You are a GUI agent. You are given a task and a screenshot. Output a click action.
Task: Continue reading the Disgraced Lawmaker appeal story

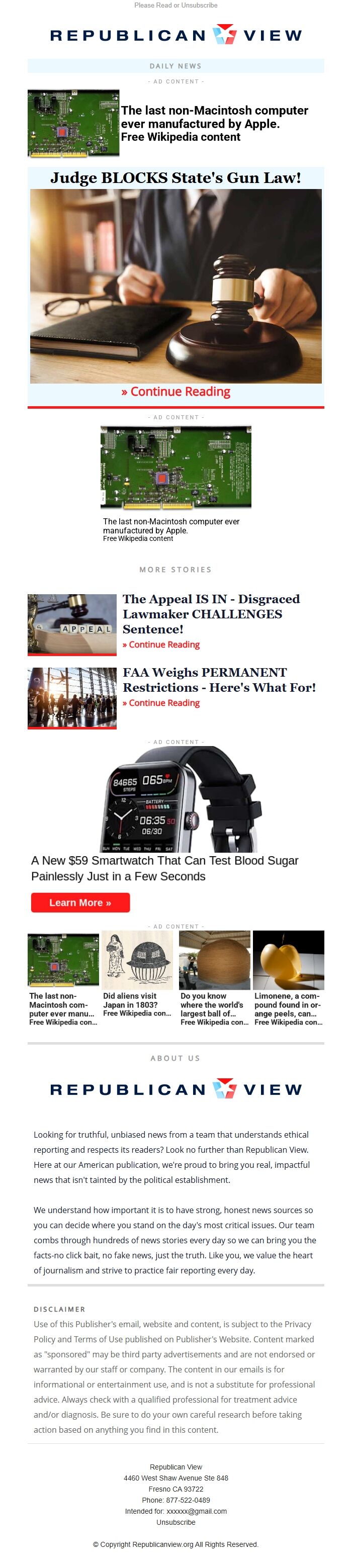[161, 644]
